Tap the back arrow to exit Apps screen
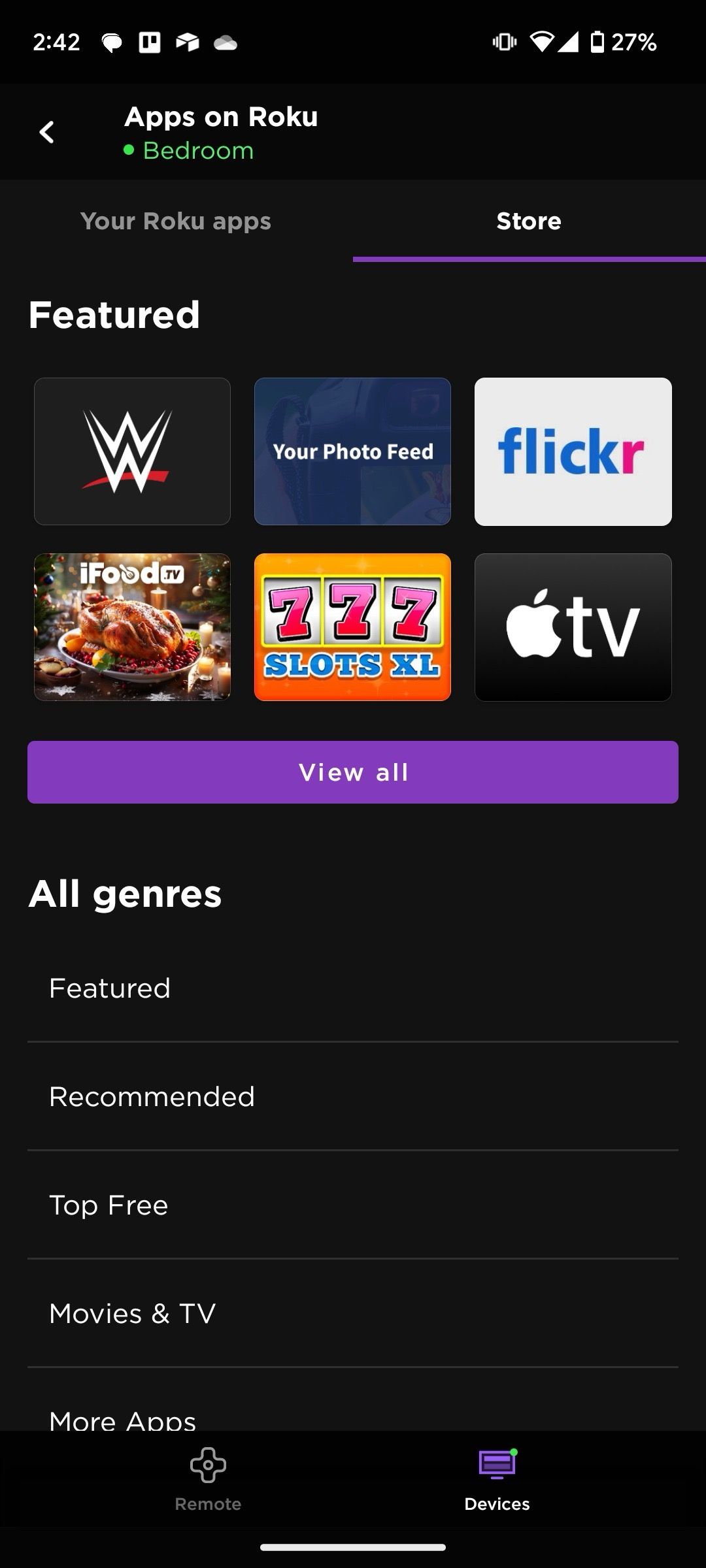 click(47, 131)
